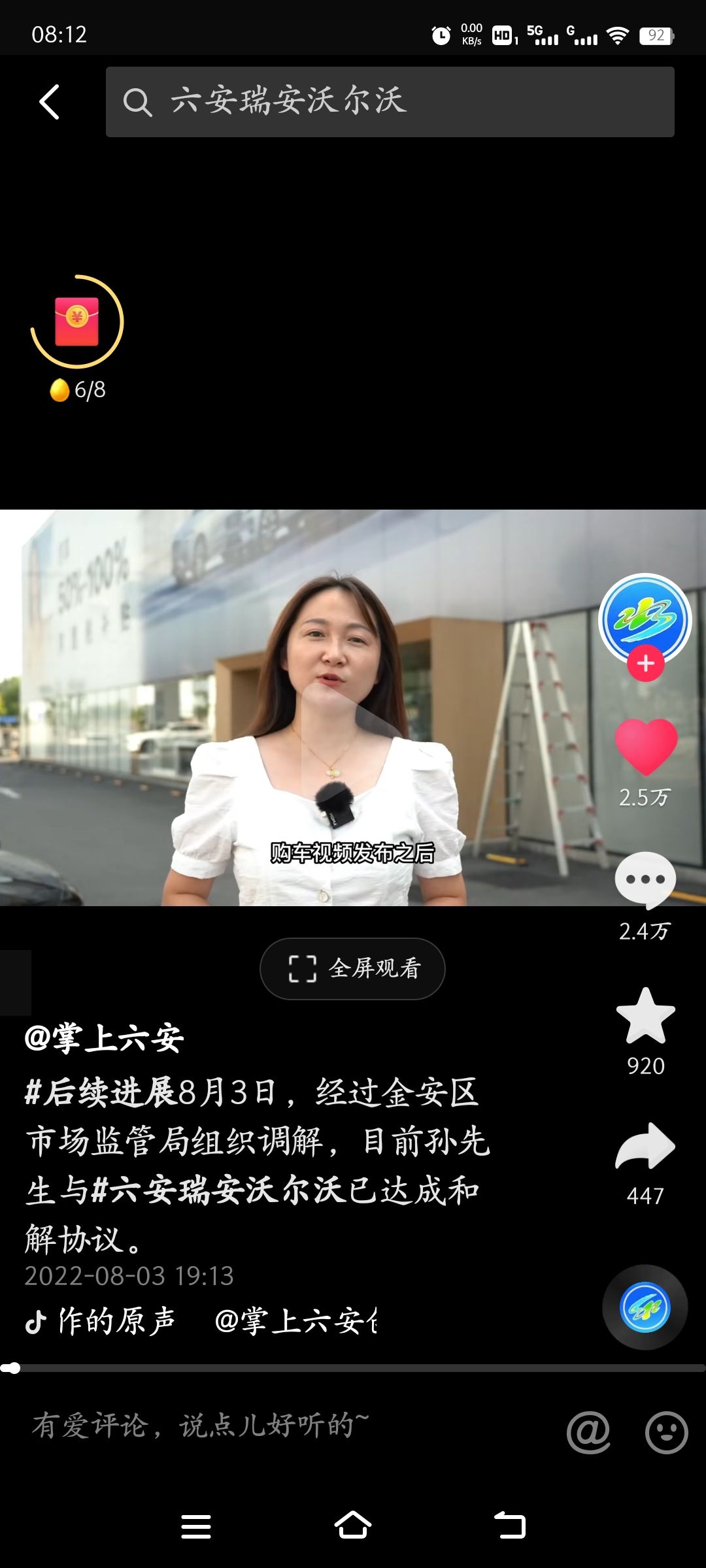Follow 掌上六安 with the red plus
The height and width of the screenshot is (1568, 706).
[x=645, y=663]
